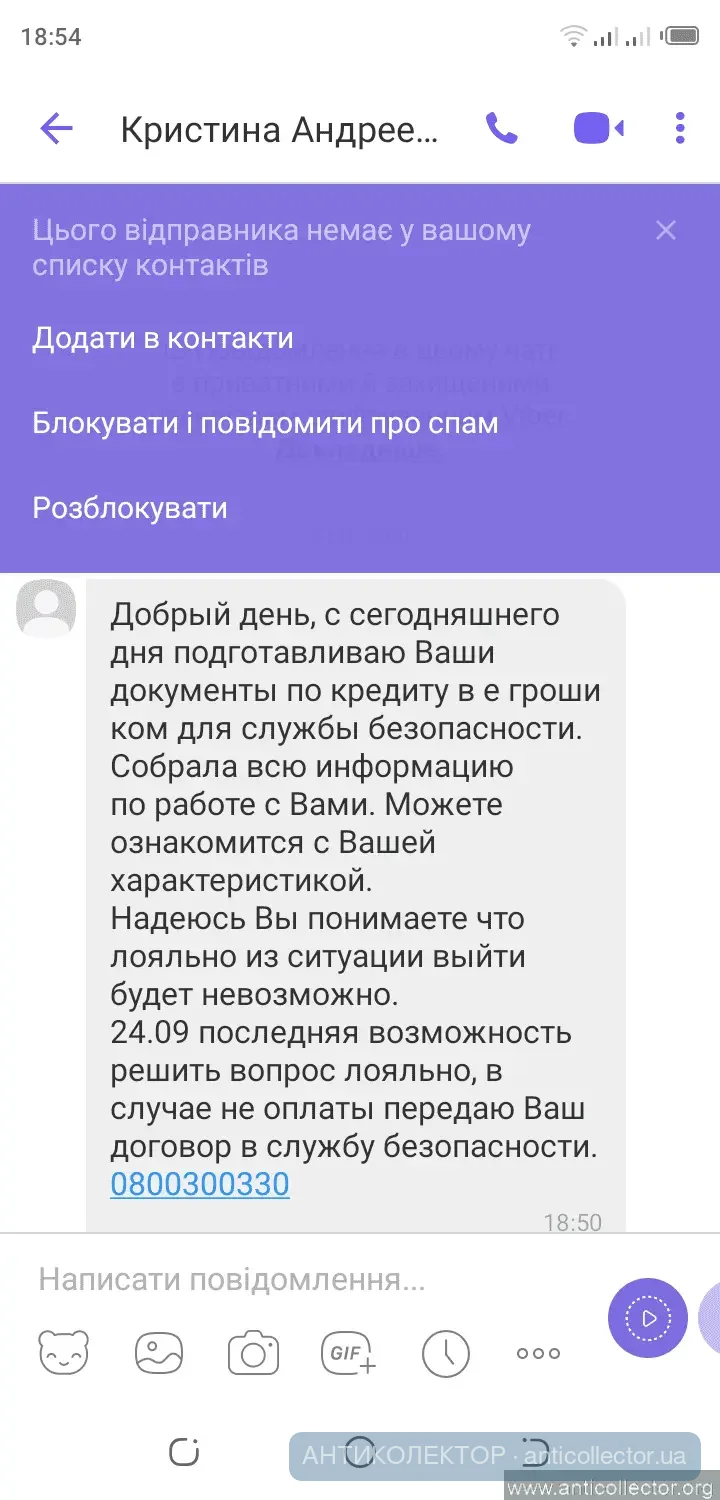The width and height of the screenshot is (720, 1500).
Task: Open the camera to take a photo
Action: click(253, 1354)
